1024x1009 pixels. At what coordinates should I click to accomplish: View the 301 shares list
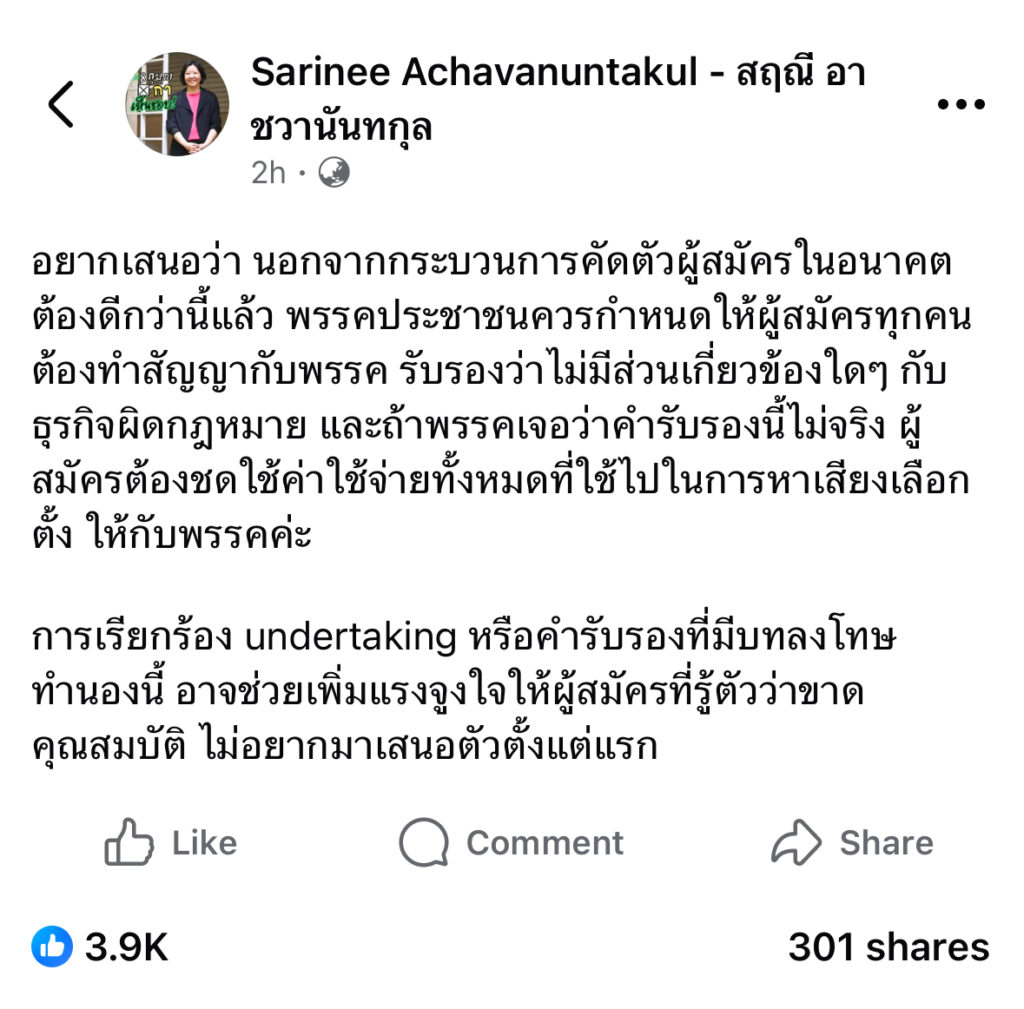click(888, 946)
